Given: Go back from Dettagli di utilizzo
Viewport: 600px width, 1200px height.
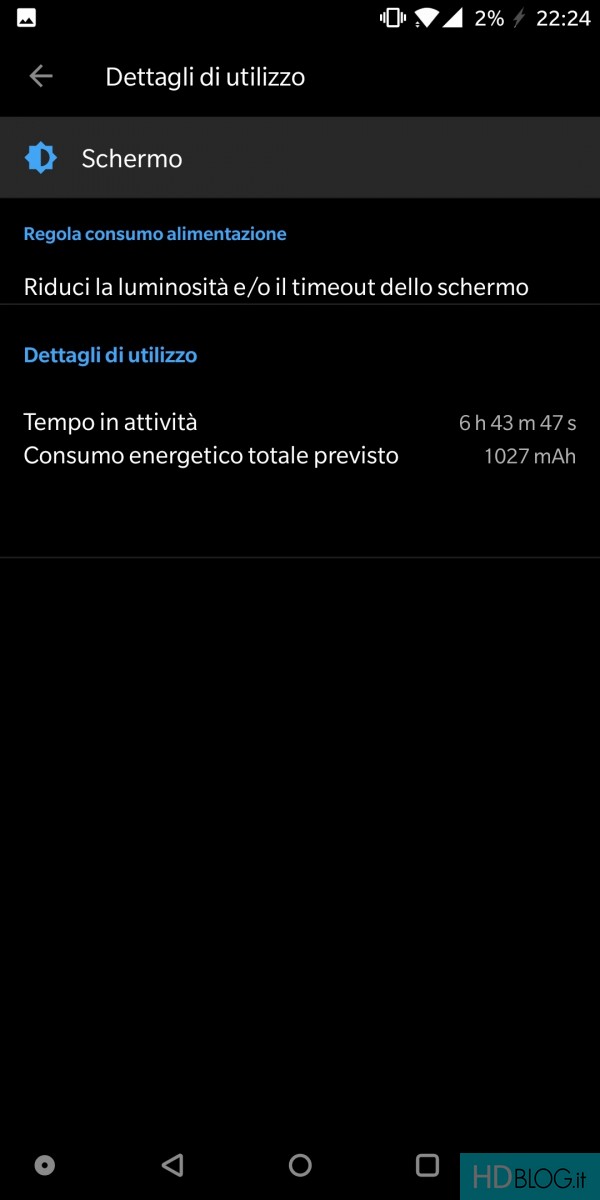Looking at the screenshot, I should pyautogui.click(x=41, y=77).
